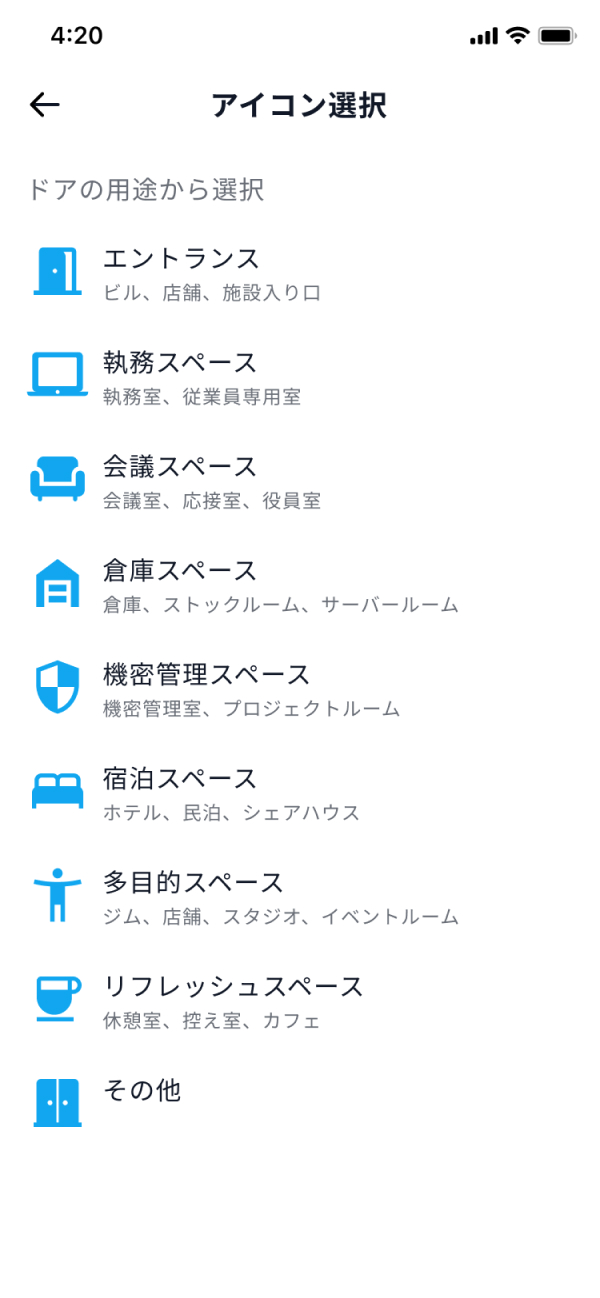
Task: Choose the リフレッシュスペース option
Action: 300,1000
